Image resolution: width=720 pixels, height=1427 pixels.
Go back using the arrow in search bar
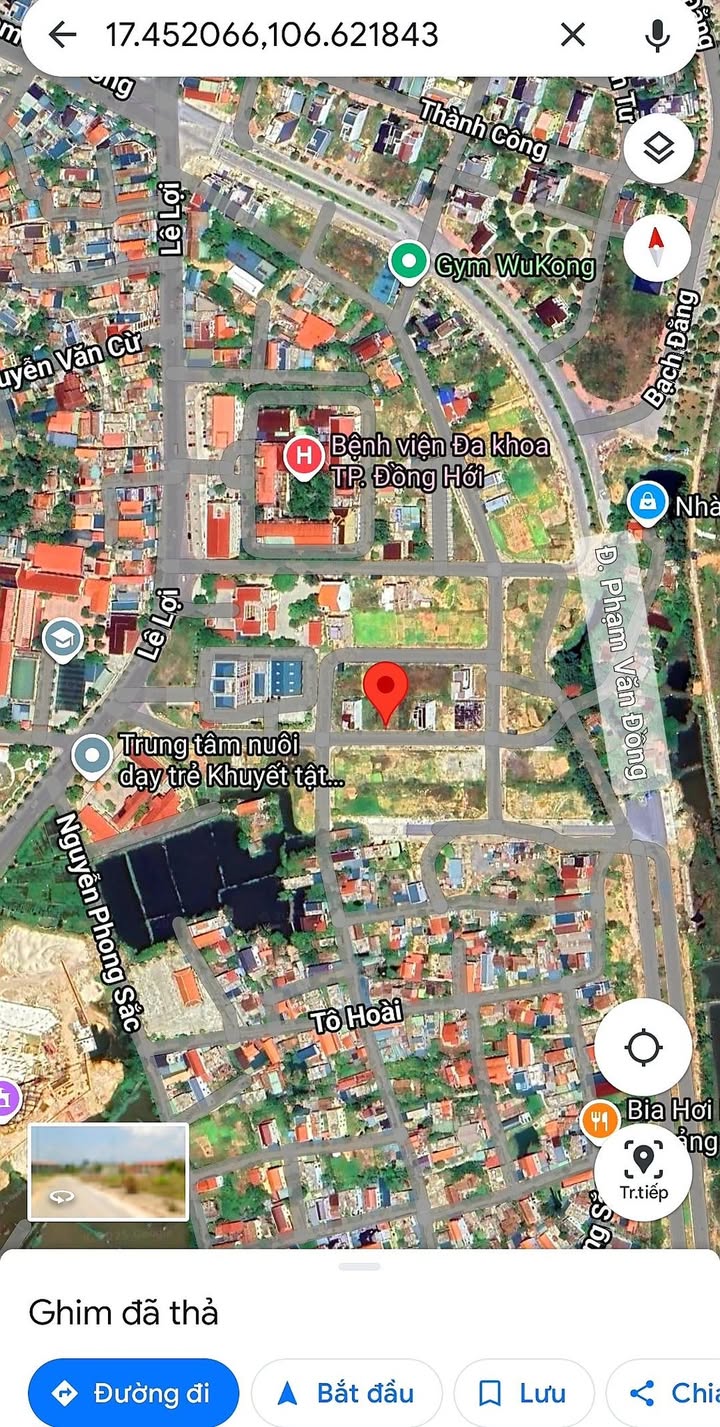click(x=62, y=35)
